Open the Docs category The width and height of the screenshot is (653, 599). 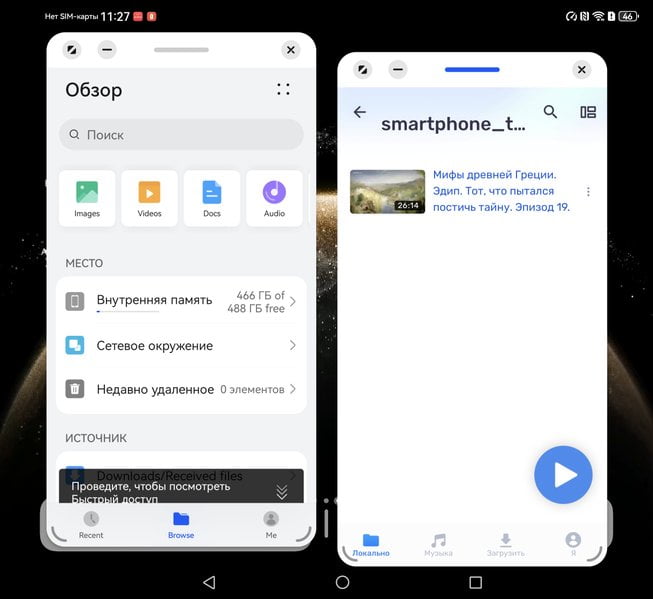click(x=211, y=198)
